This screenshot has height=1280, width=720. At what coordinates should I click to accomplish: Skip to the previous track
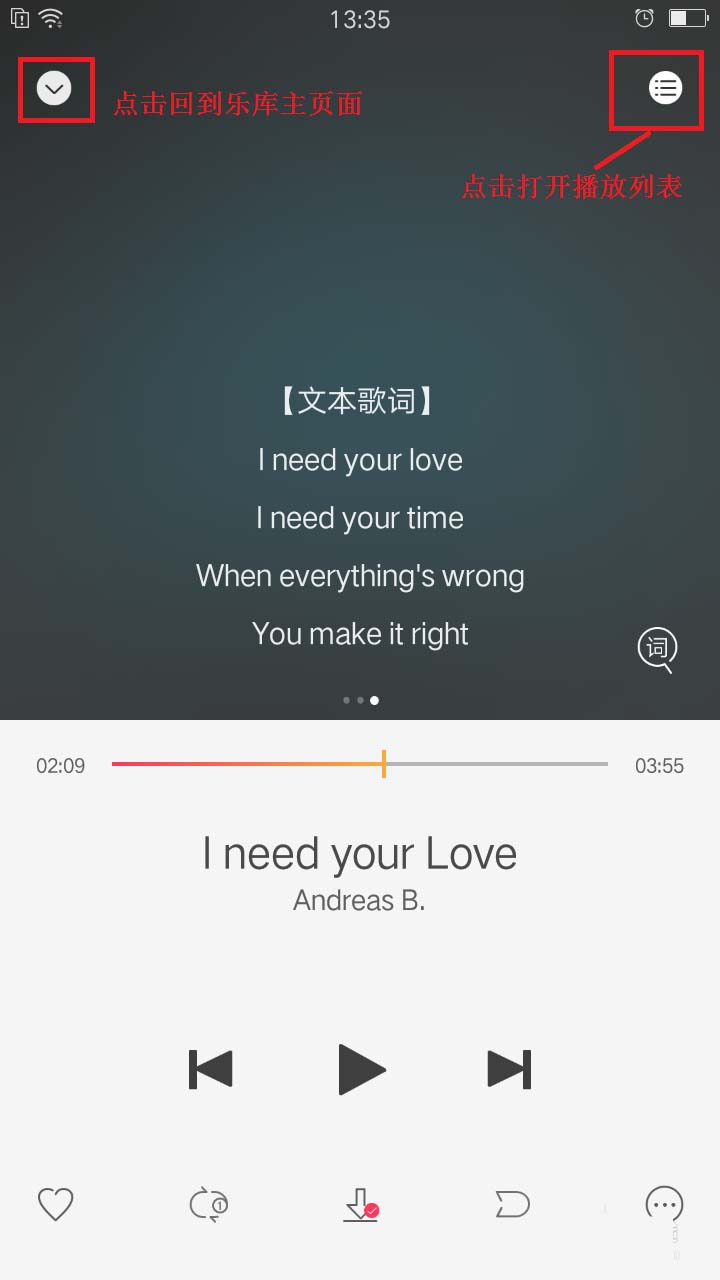[x=210, y=1069]
